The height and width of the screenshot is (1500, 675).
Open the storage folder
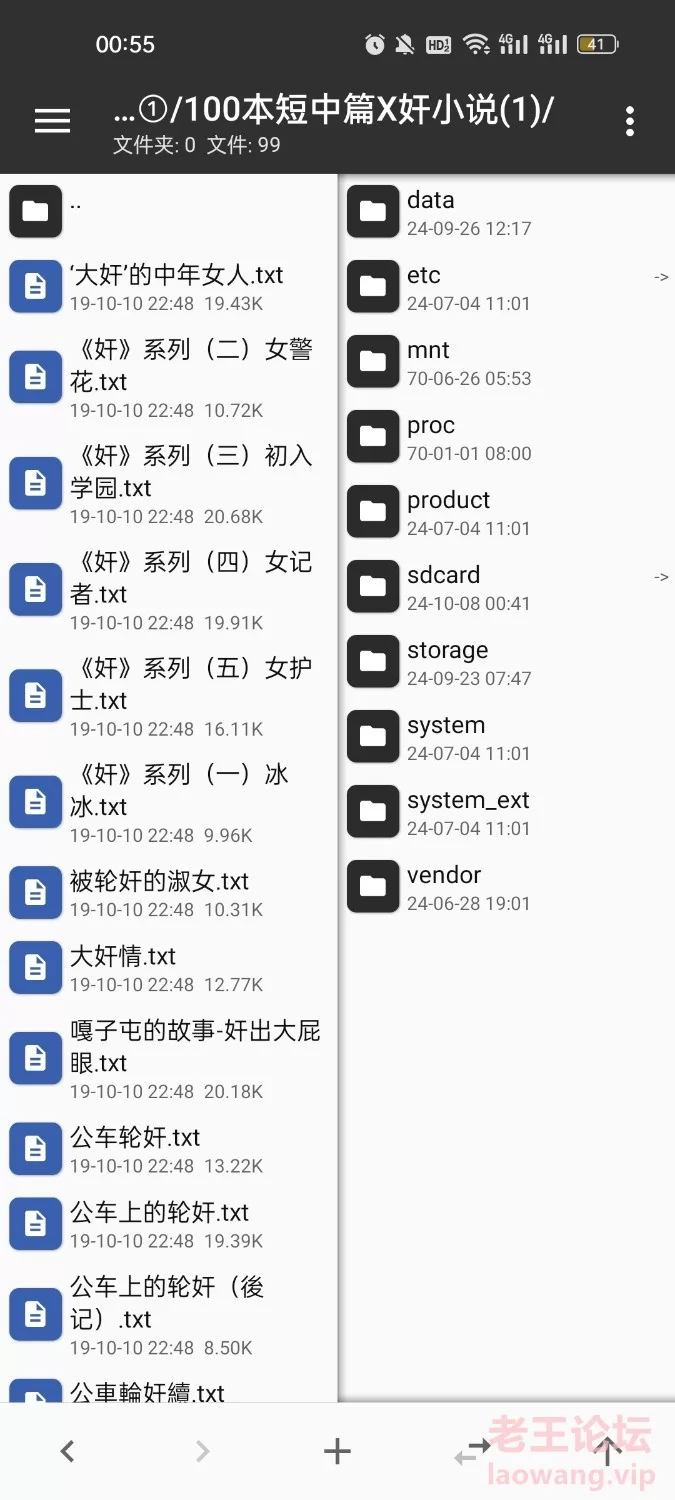[507, 662]
